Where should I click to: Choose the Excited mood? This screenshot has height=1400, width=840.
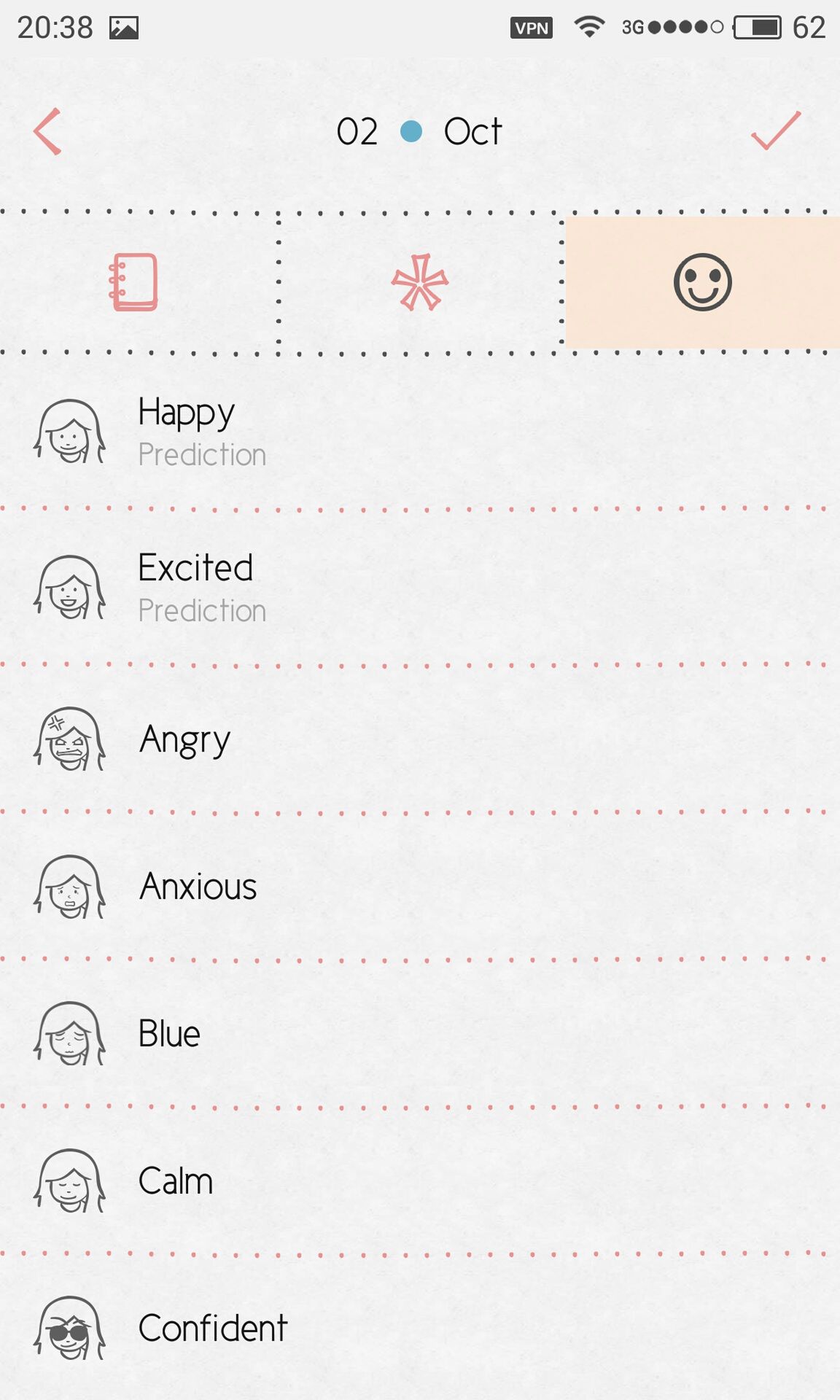tap(420, 587)
